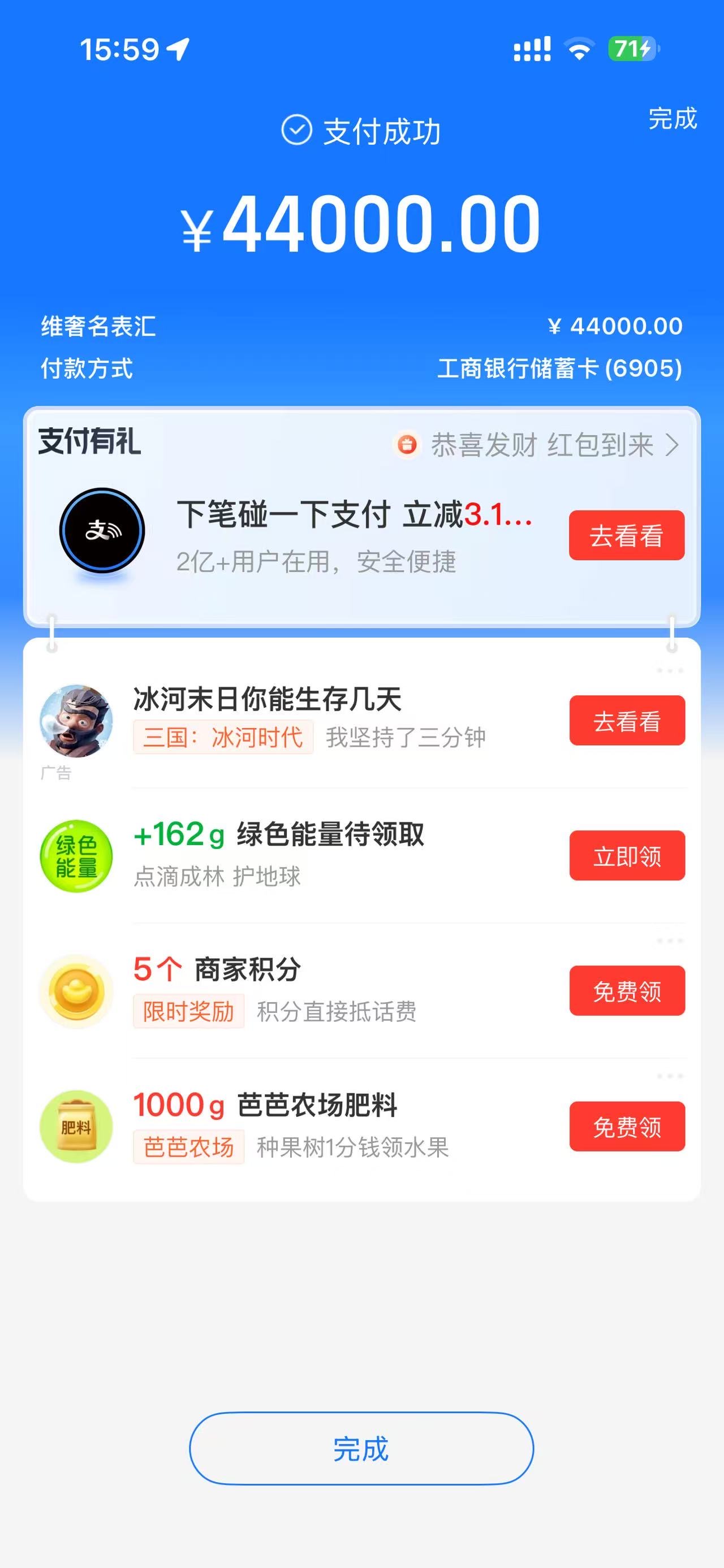Tap 去看看 for the 冰河末日 game ad

tap(627, 721)
